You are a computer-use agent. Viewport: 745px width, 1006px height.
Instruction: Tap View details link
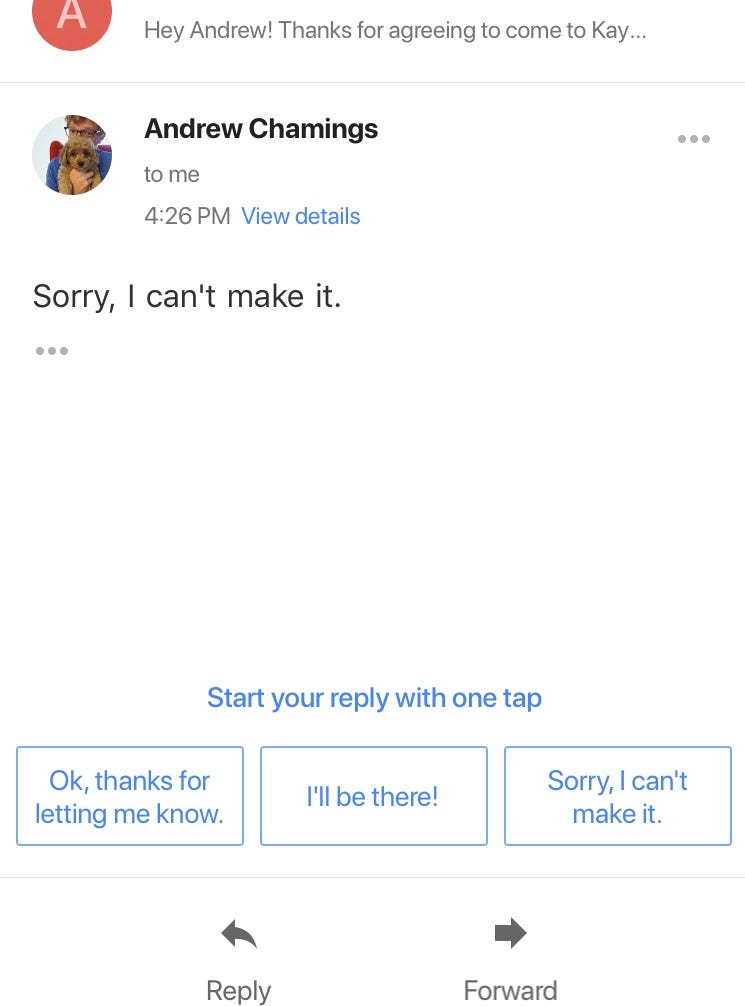pos(300,216)
